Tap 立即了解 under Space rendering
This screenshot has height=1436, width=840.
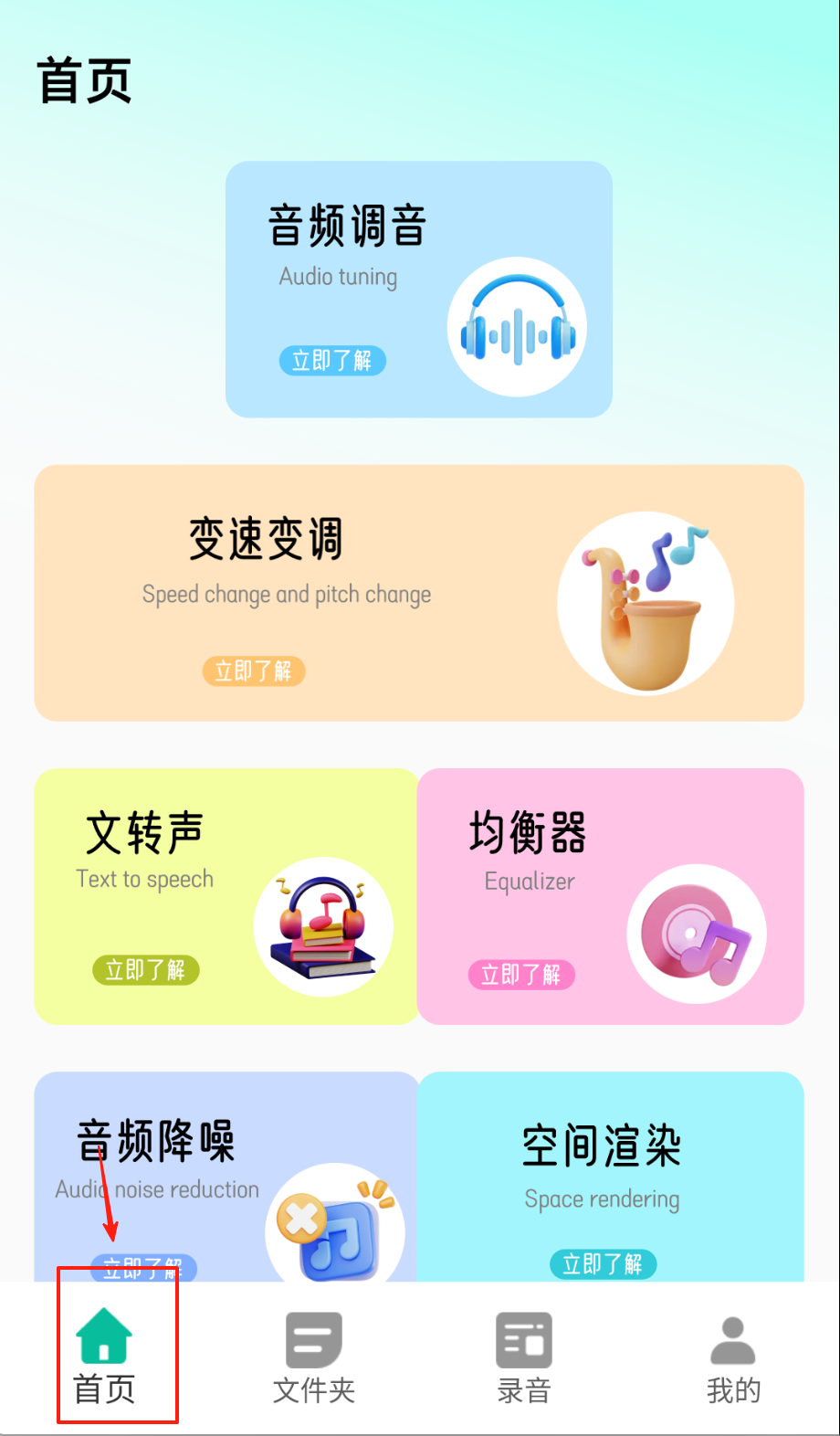pyautogui.click(x=603, y=1264)
